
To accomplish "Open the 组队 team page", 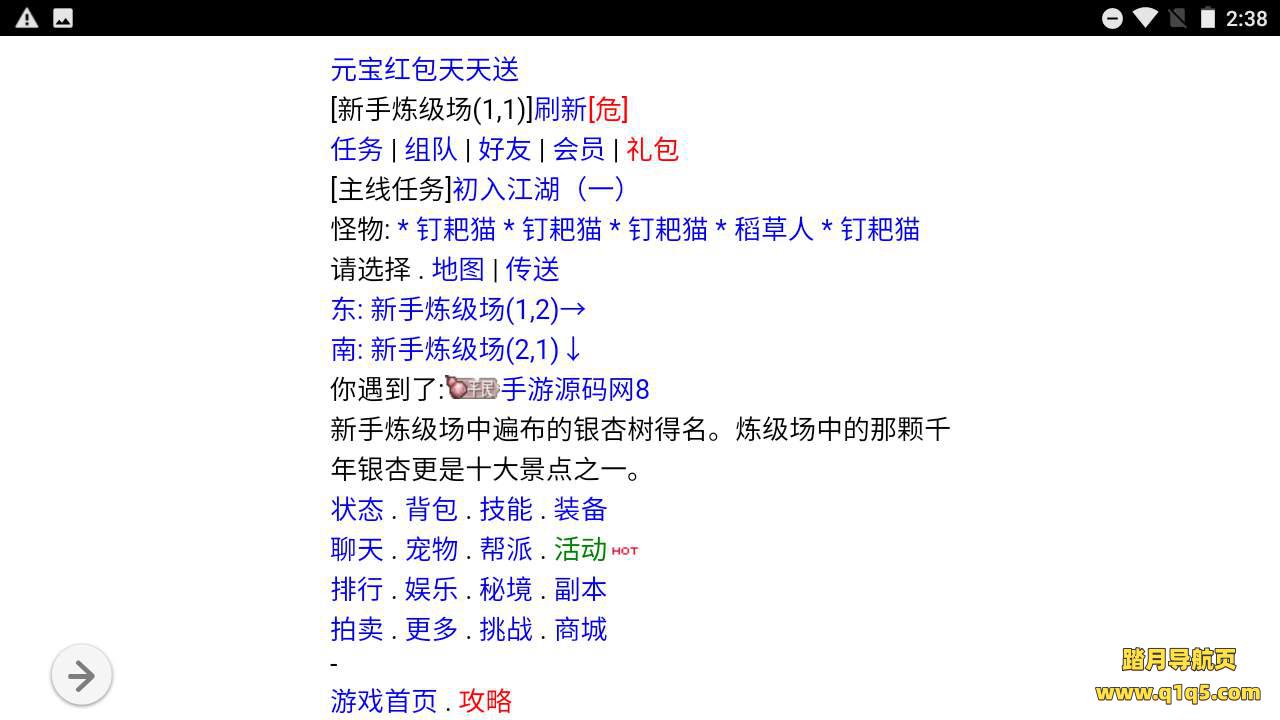I will coord(431,150).
